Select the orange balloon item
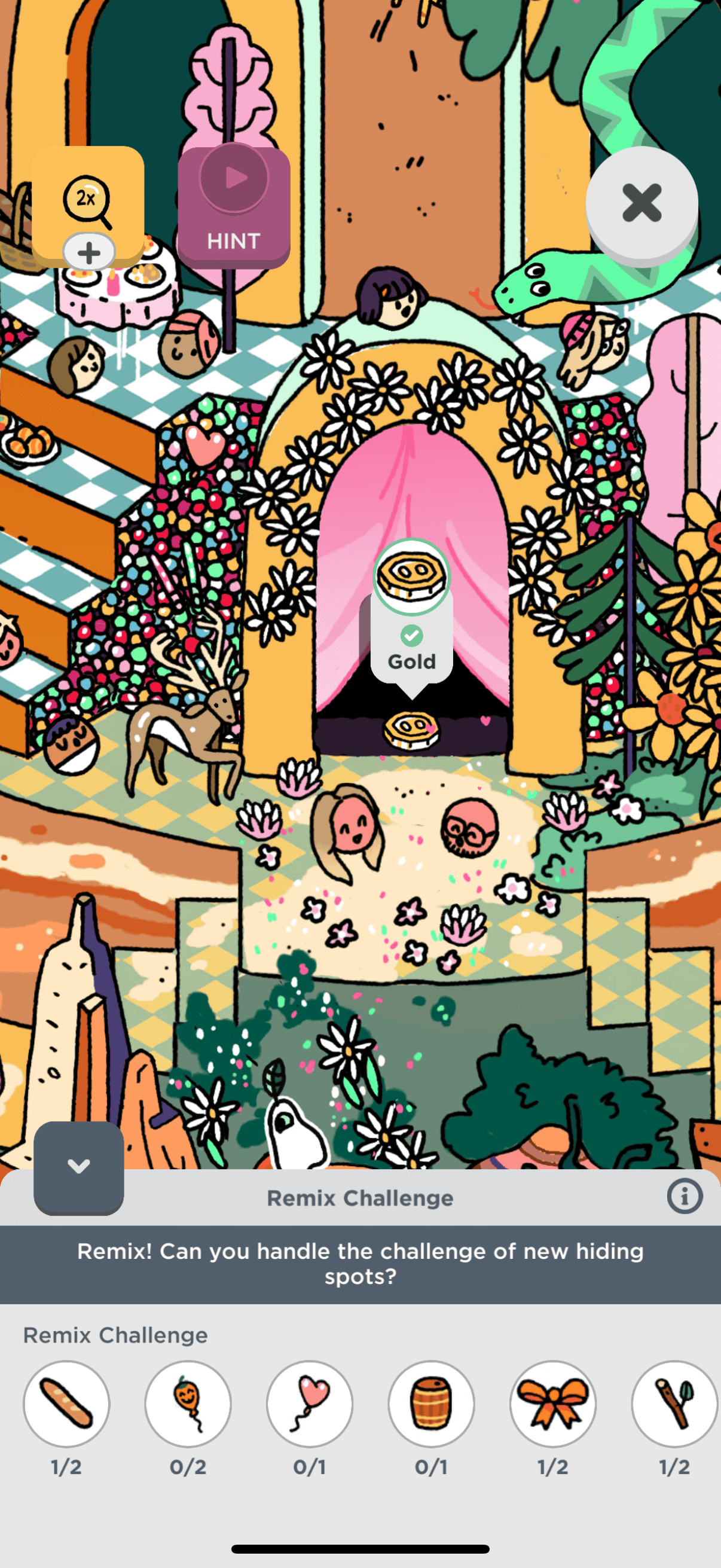This screenshot has height=1568, width=721. (x=188, y=1404)
